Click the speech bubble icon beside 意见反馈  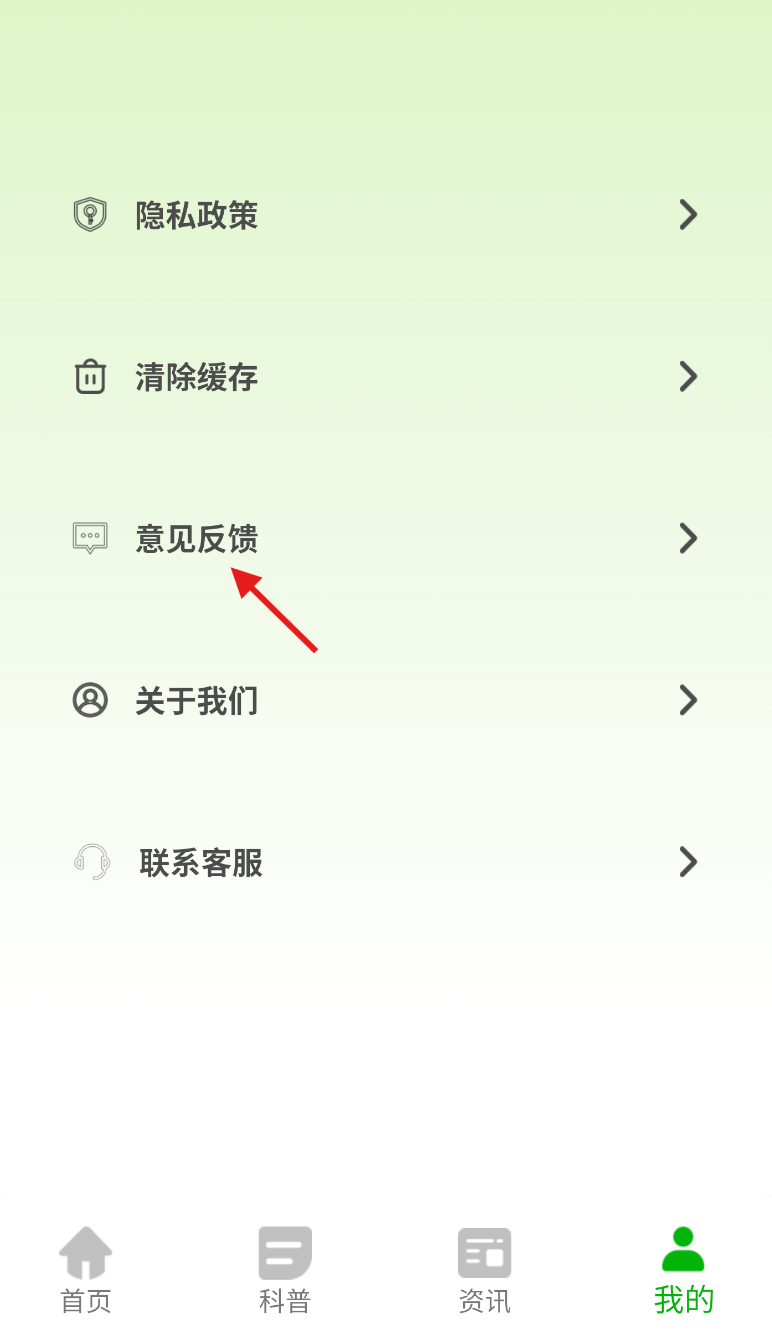coord(90,538)
